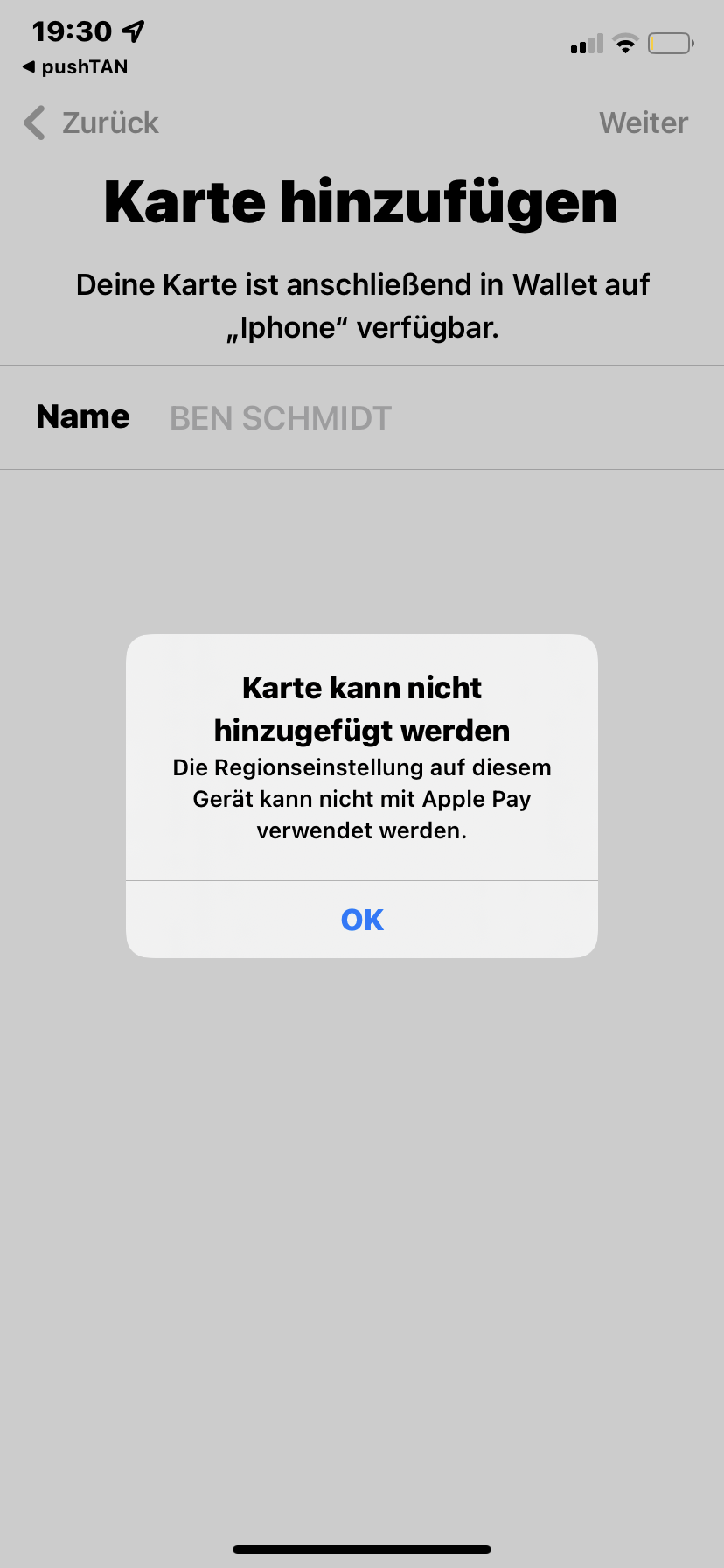Tap Weiter to continue
Viewport: 724px width, 1568px height.
coord(644,123)
